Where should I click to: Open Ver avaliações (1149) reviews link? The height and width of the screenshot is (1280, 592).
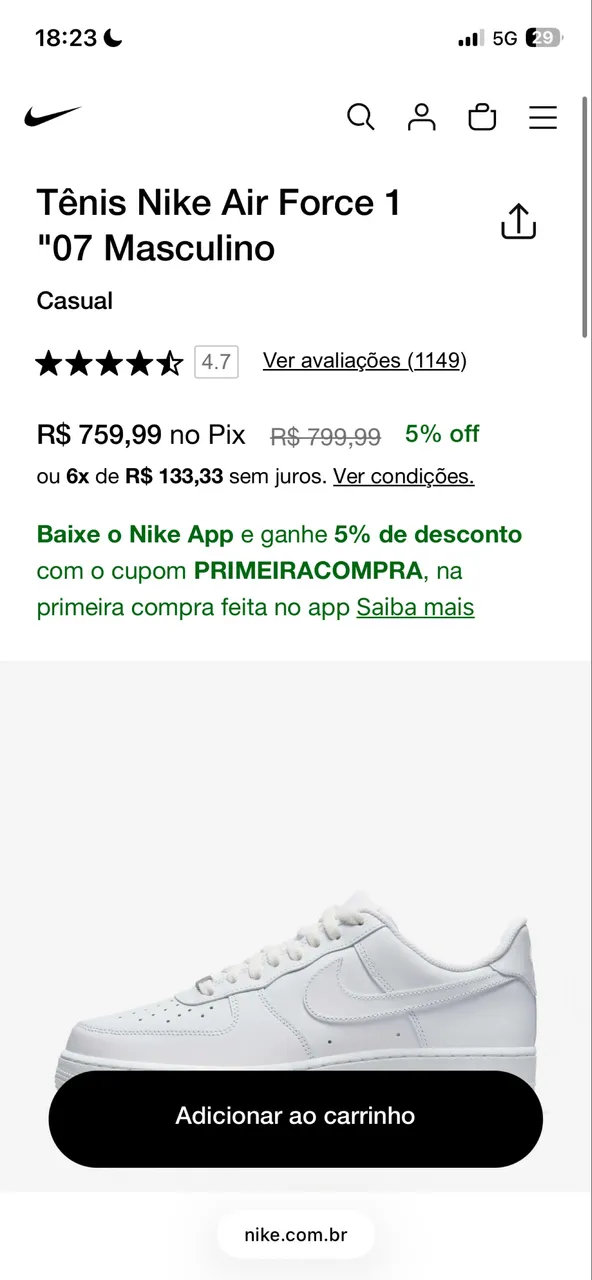pos(365,360)
